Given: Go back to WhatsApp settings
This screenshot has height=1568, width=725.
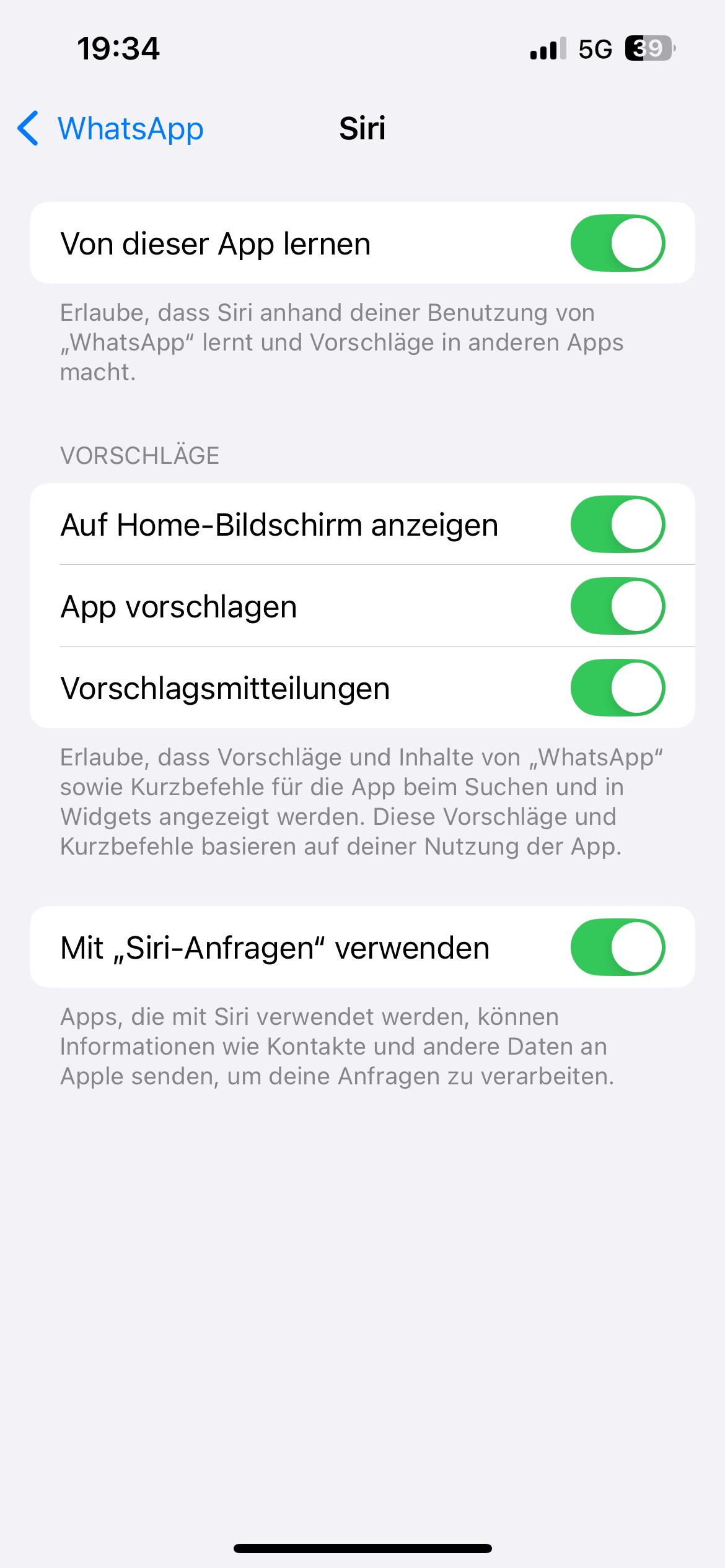Looking at the screenshot, I should pos(112,129).
